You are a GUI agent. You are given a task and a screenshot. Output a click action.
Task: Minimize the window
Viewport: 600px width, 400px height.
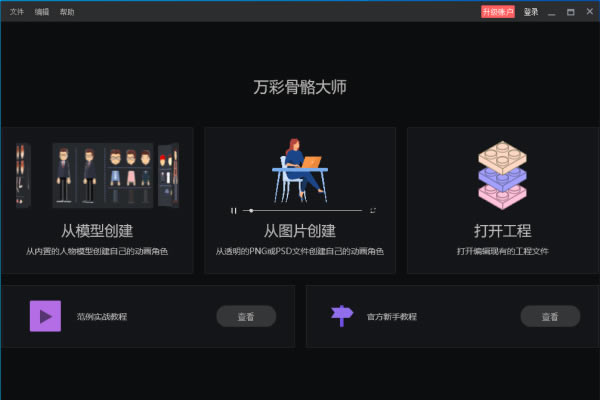[552, 12]
